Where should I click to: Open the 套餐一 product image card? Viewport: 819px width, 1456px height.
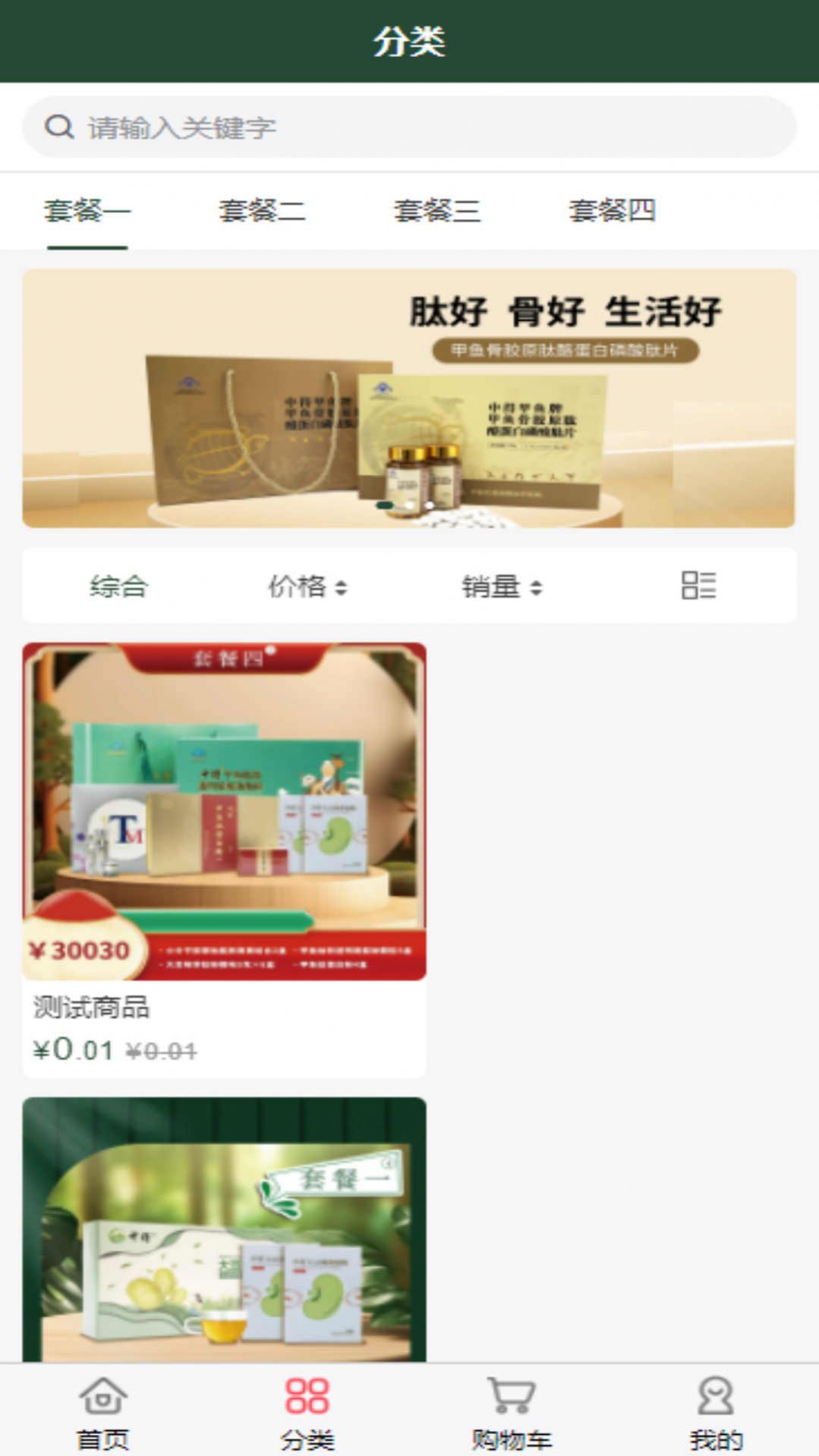pos(224,1229)
